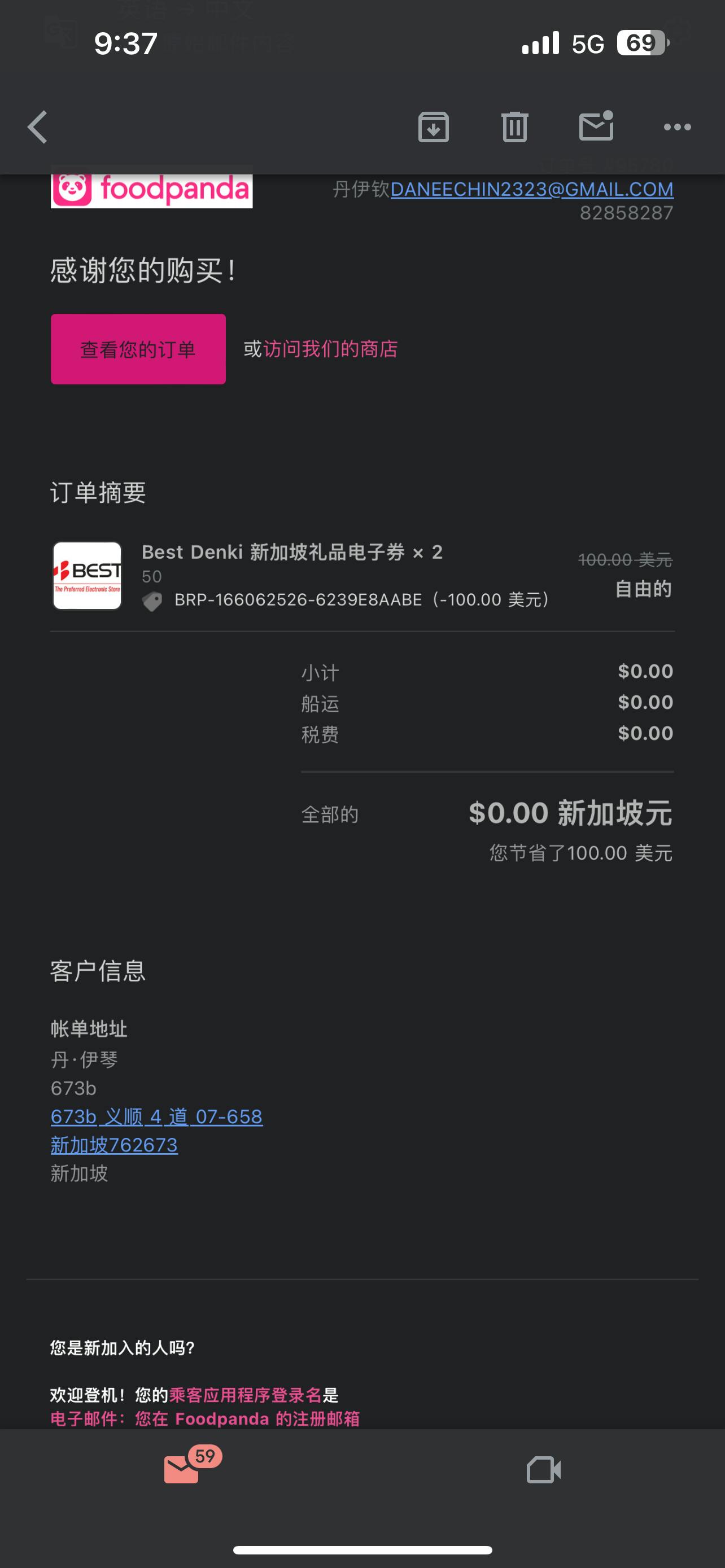Open the 乘客应用程序登录名 link
This screenshot has width=725, height=1568.
click(x=244, y=1395)
